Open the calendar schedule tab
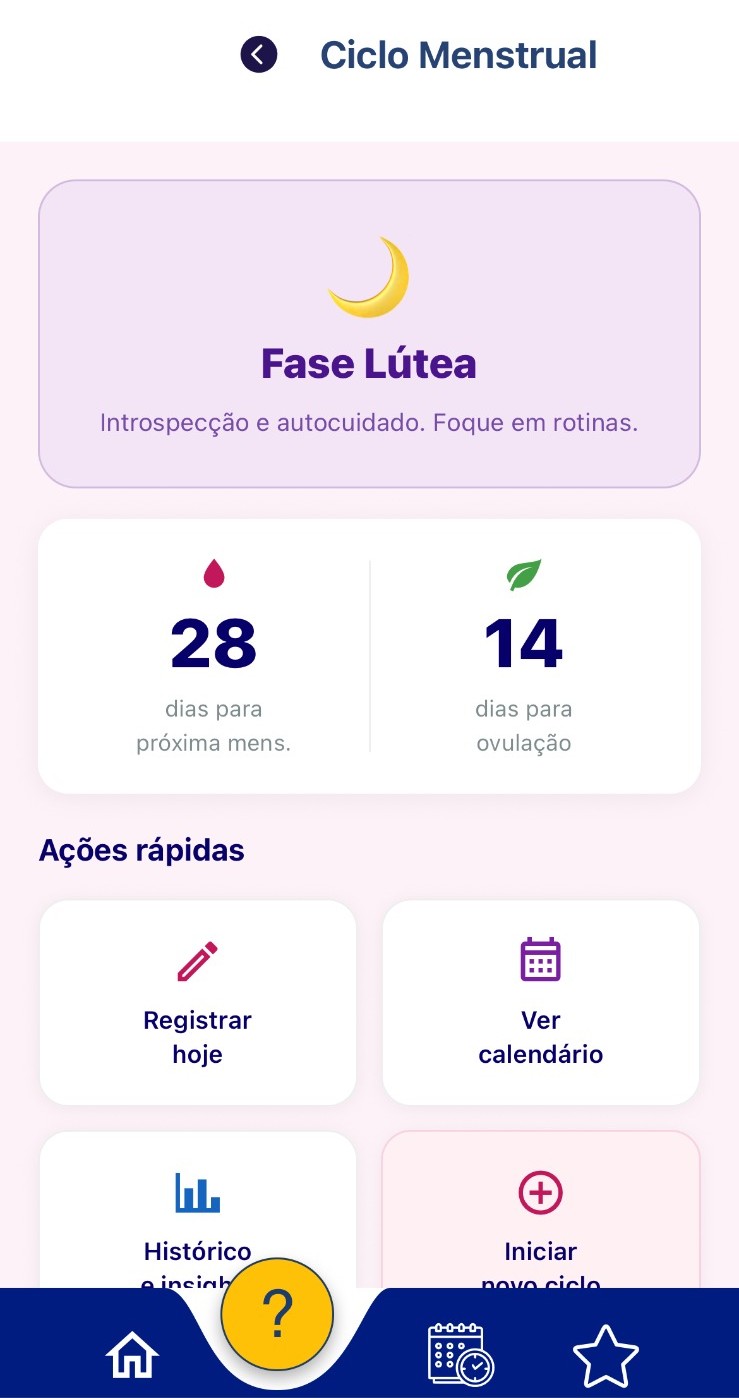This screenshot has width=739, height=1398. [460, 1354]
